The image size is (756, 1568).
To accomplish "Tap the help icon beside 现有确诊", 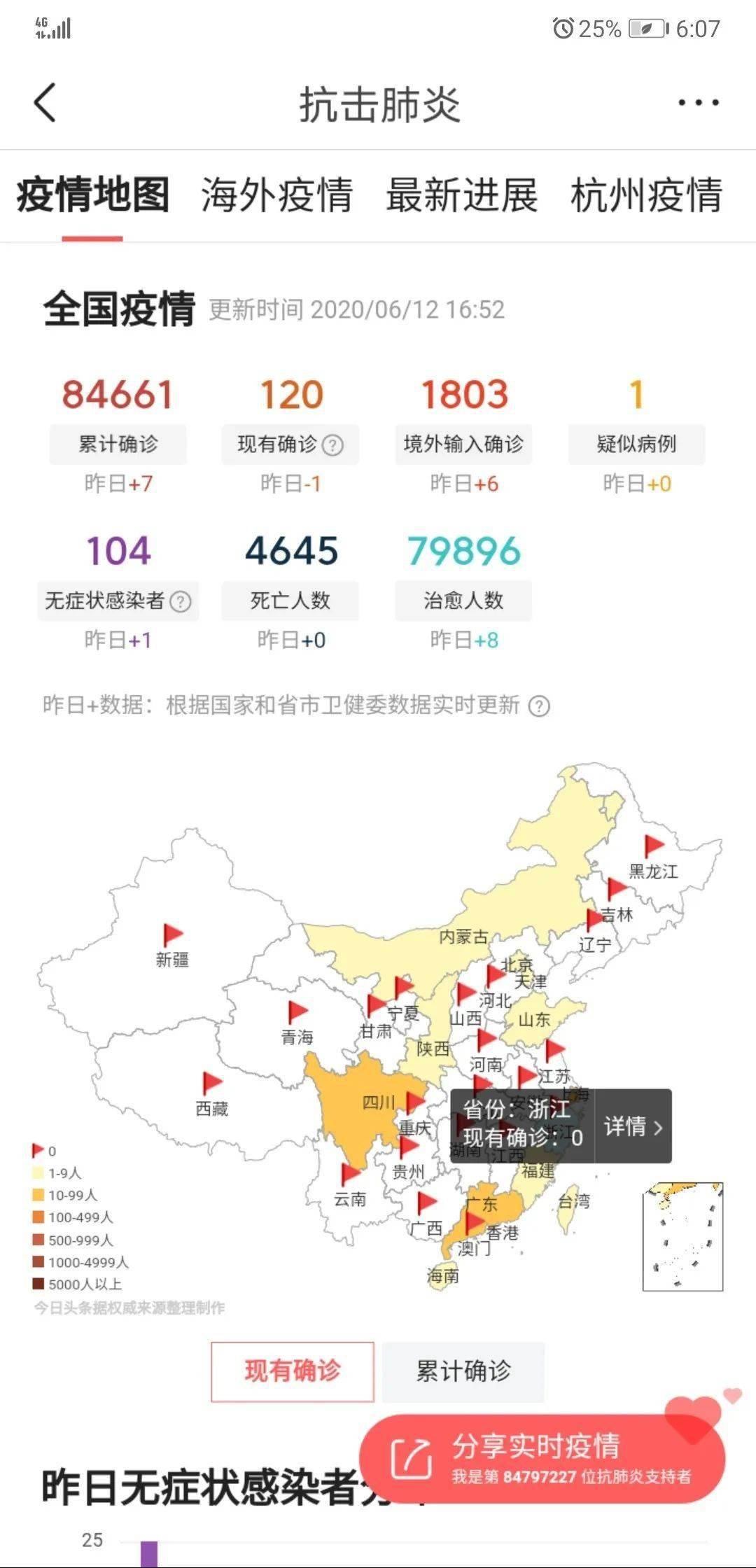I will [x=333, y=444].
